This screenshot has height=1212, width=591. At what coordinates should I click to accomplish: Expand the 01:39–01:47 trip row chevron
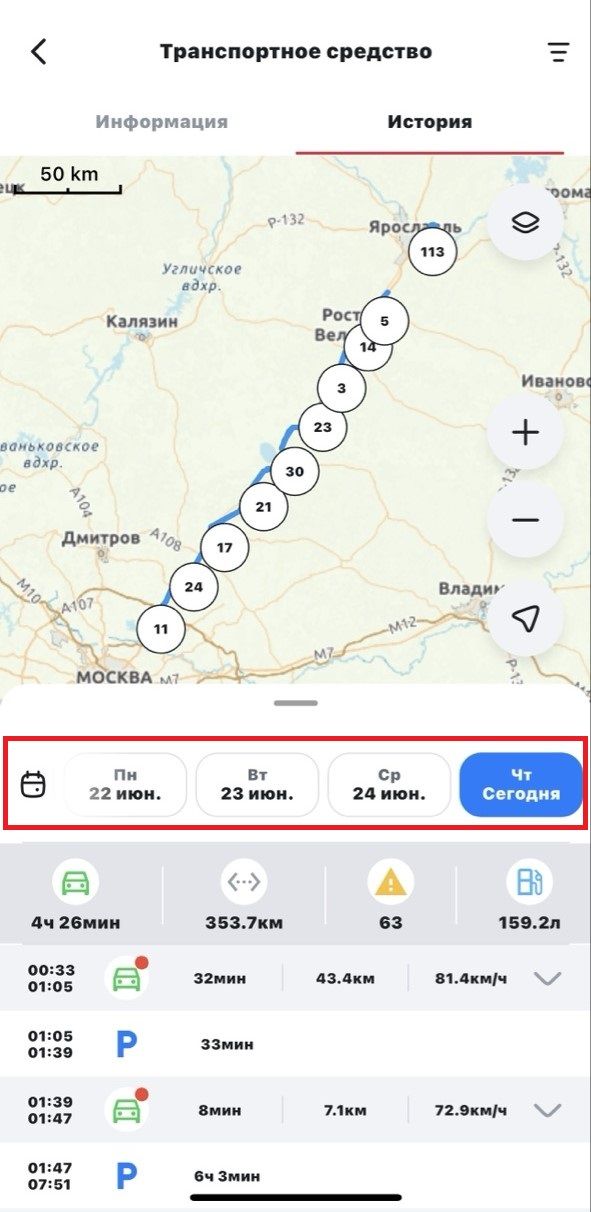548,1110
